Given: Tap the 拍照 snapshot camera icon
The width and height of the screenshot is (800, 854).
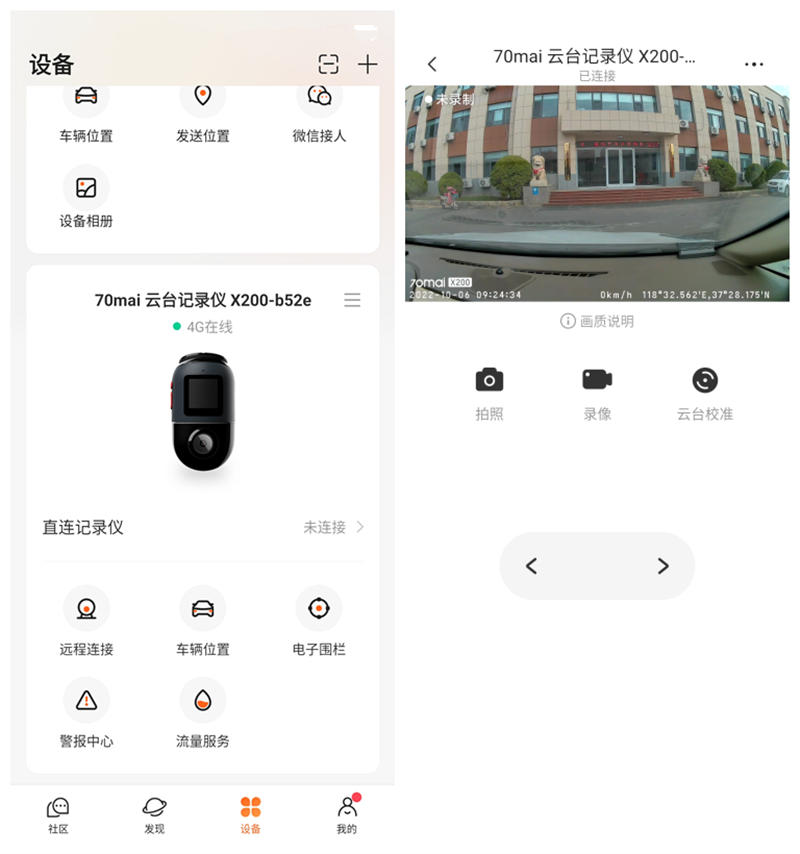Looking at the screenshot, I should (489, 380).
